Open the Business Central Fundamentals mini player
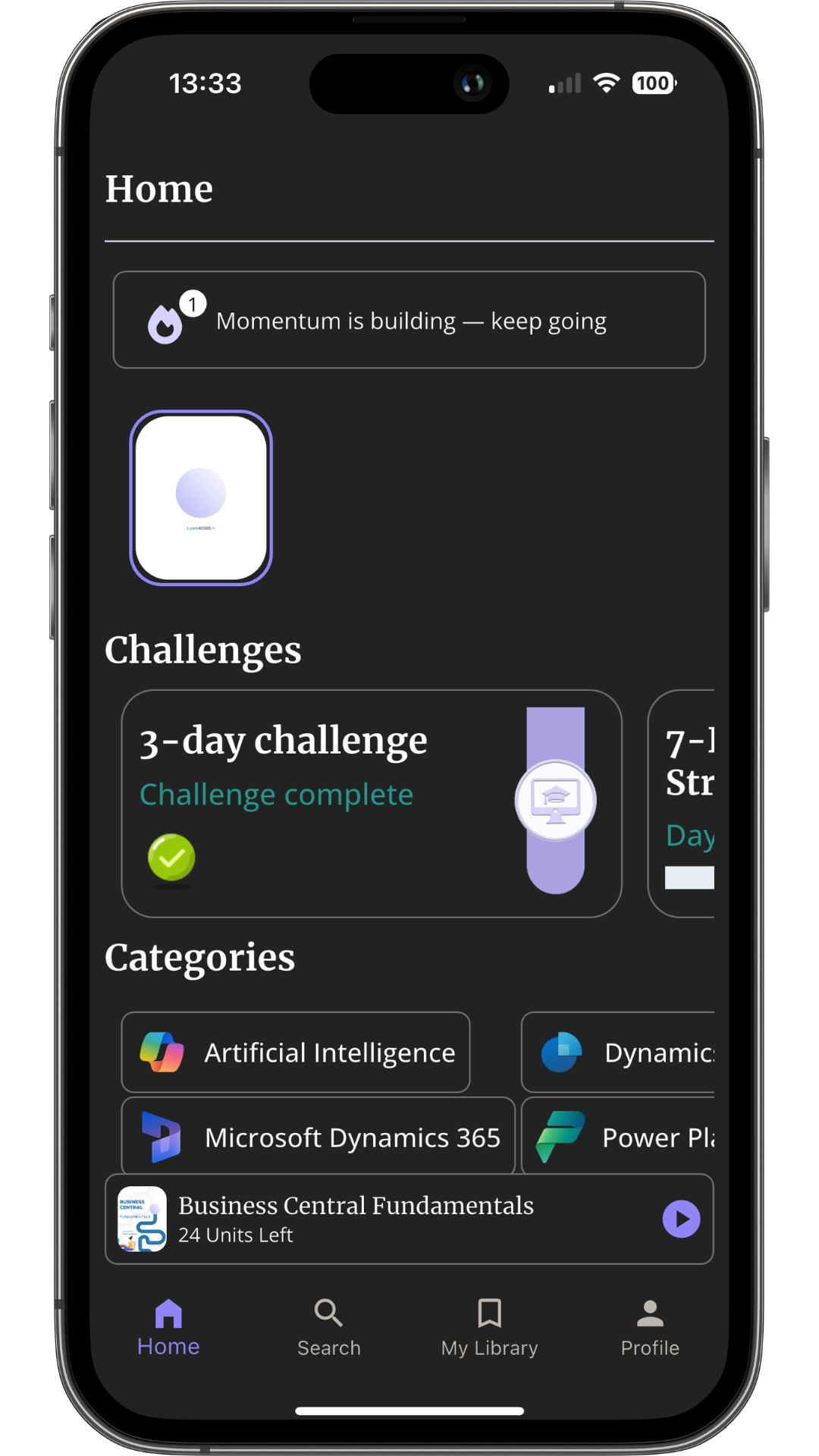This screenshot has width=819, height=1456. click(x=379, y=1219)
